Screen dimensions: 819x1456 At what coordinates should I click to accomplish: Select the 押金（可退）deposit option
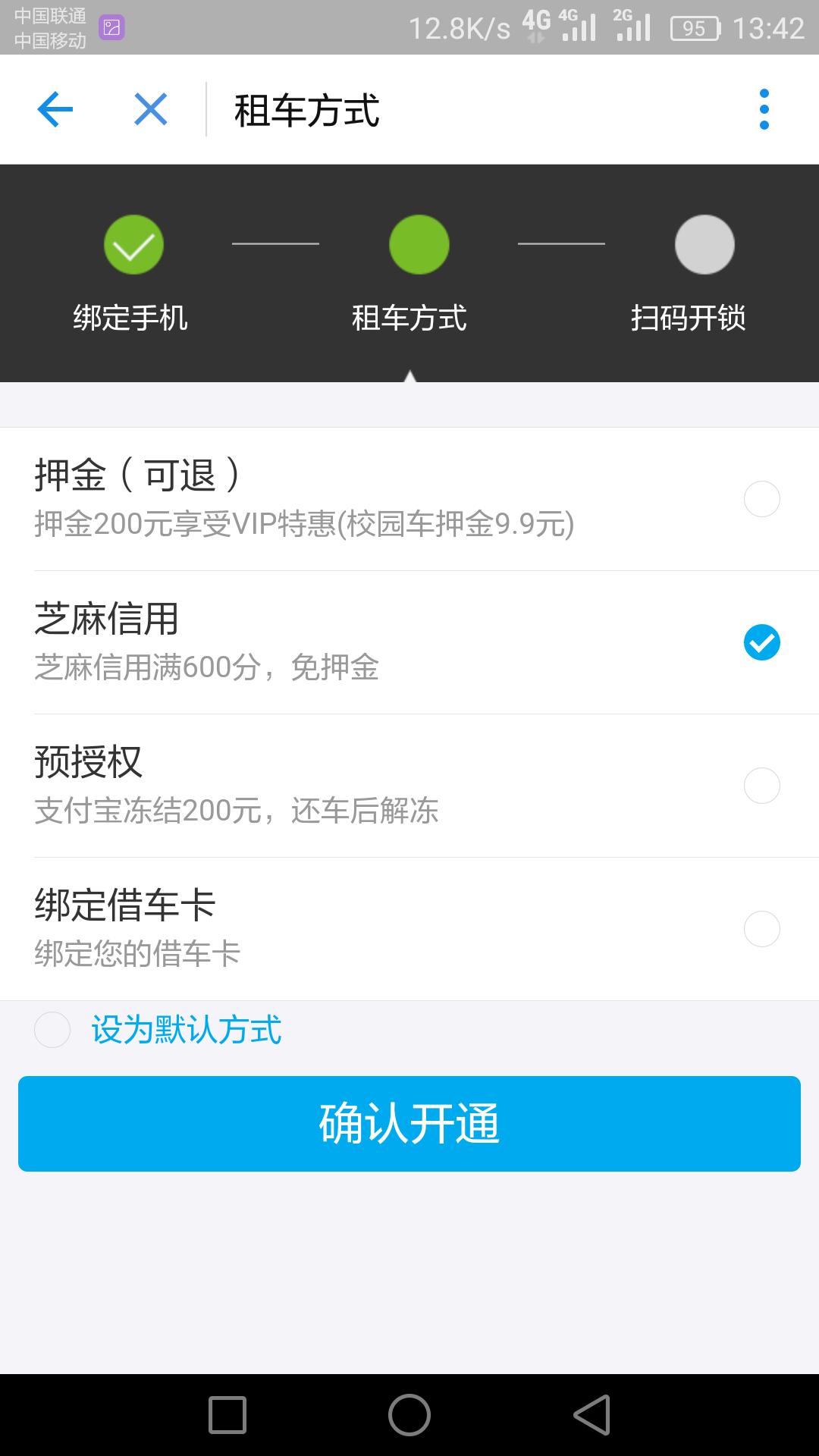(x=763, y=499)
